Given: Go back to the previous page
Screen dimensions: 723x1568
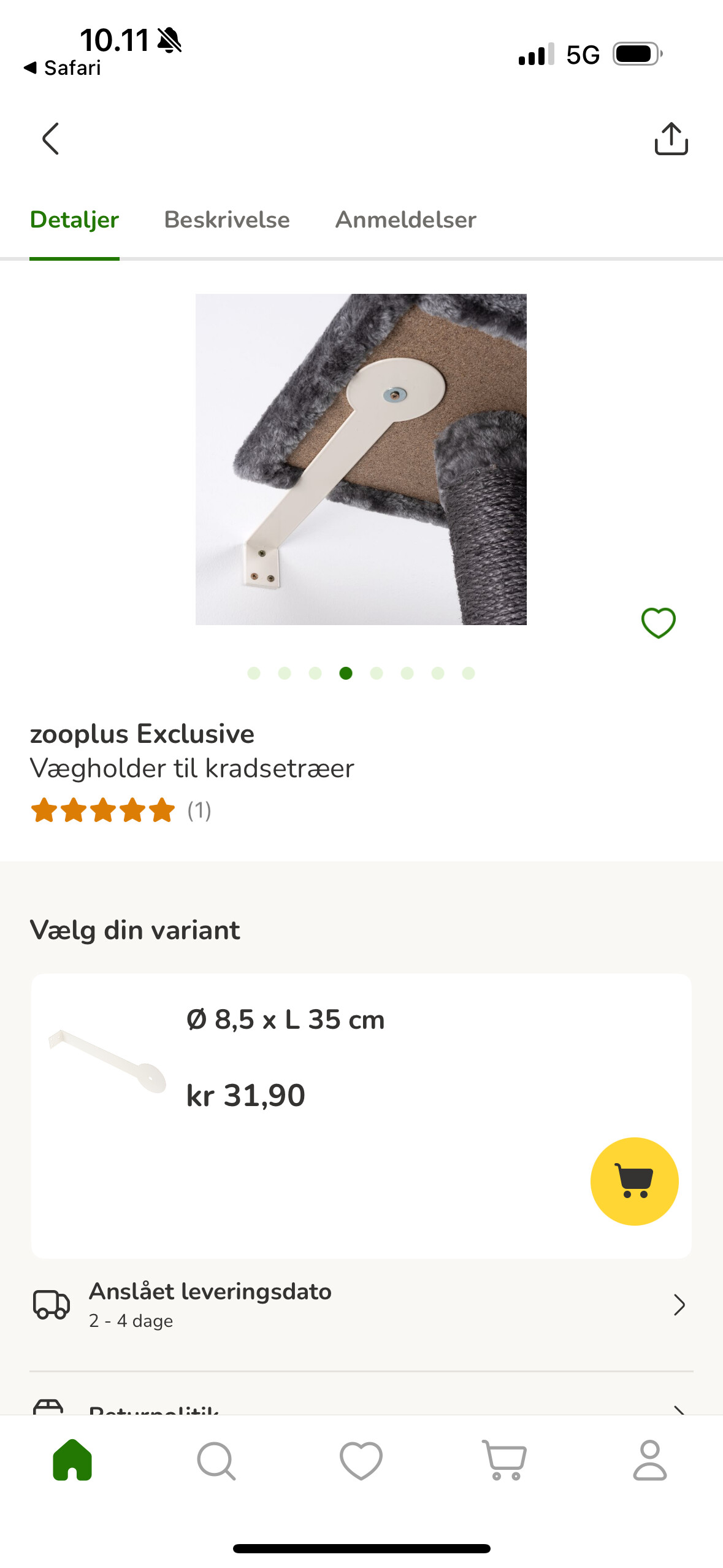Looking at the screenshot, I should pyautogui.click(x=51, y=139).
